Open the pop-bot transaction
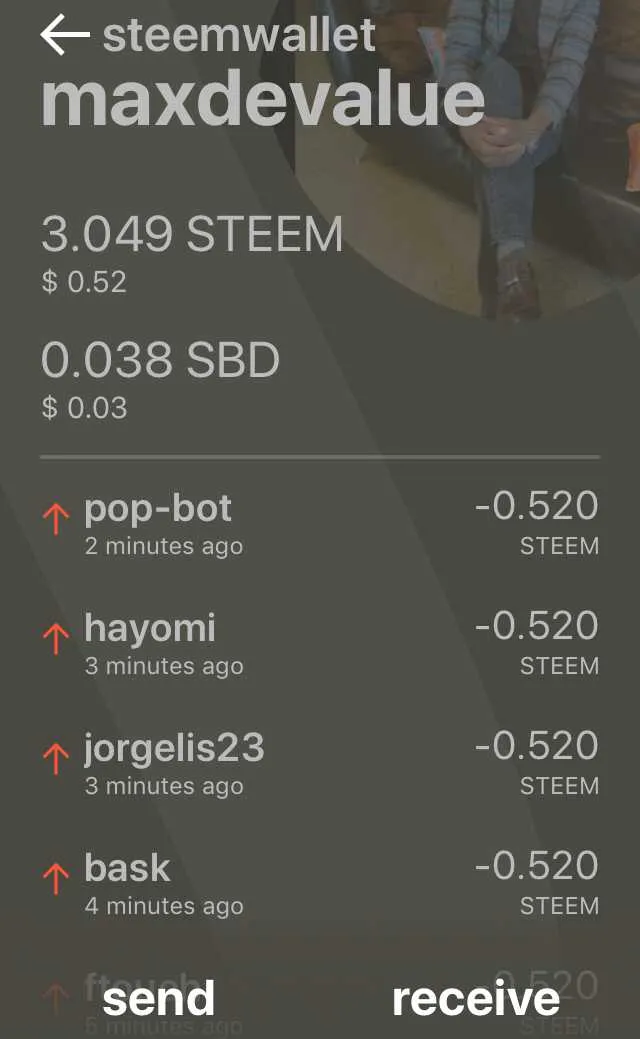This screenshot has width=640, height=1039. (320, 524)
